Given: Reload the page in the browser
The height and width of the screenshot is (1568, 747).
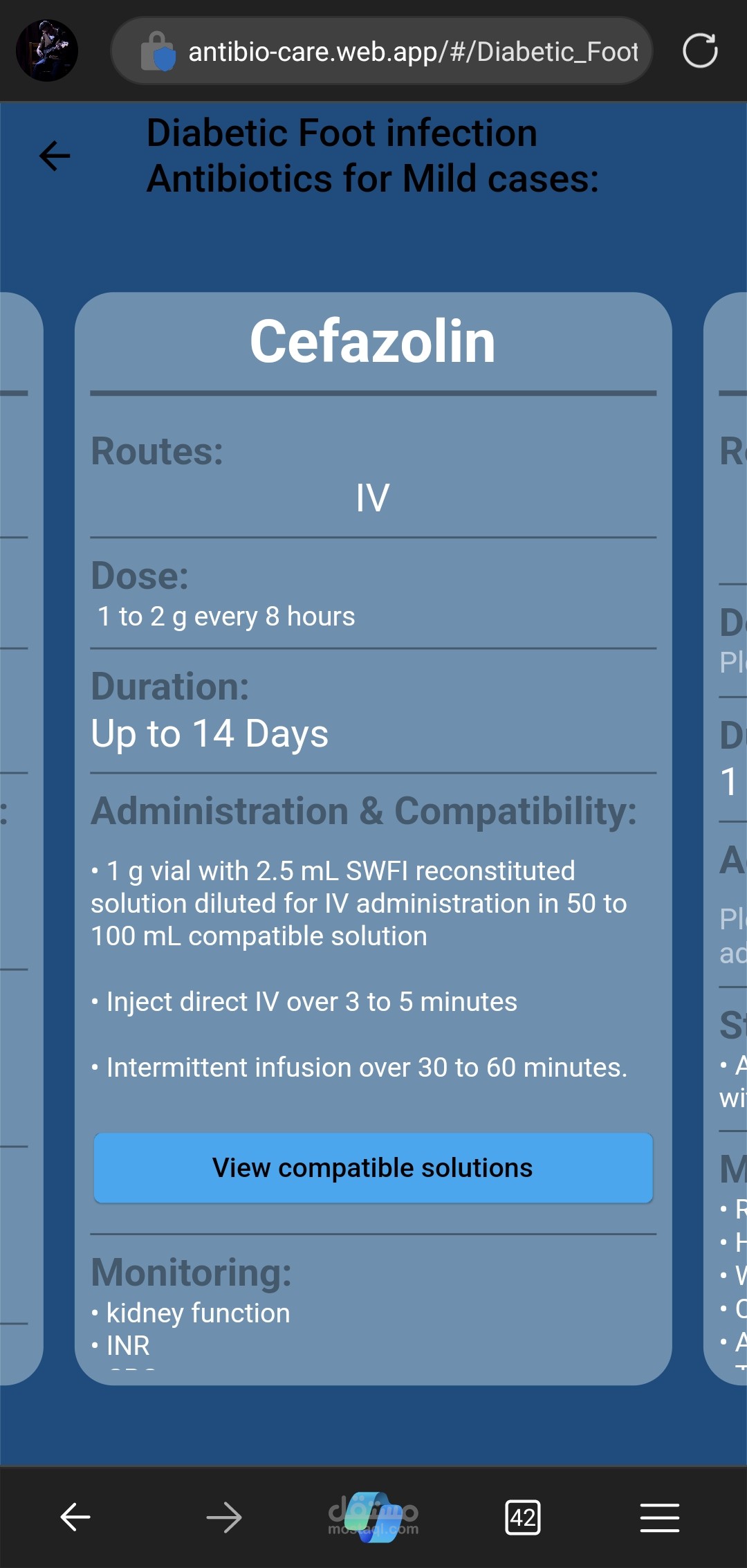Looking at the screenshot, I should 700,51.
